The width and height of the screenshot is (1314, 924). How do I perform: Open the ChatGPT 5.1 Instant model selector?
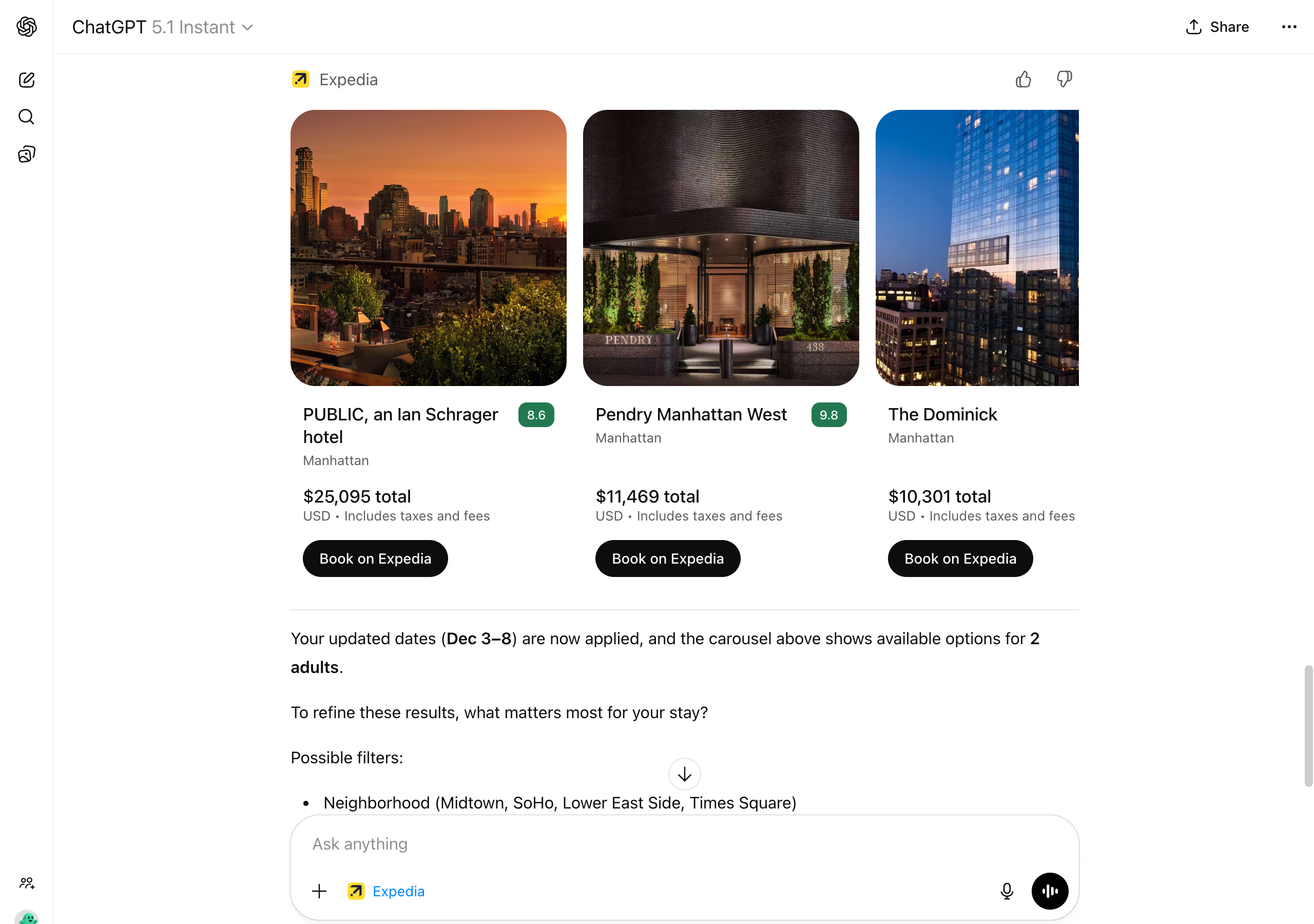(163, 27)
